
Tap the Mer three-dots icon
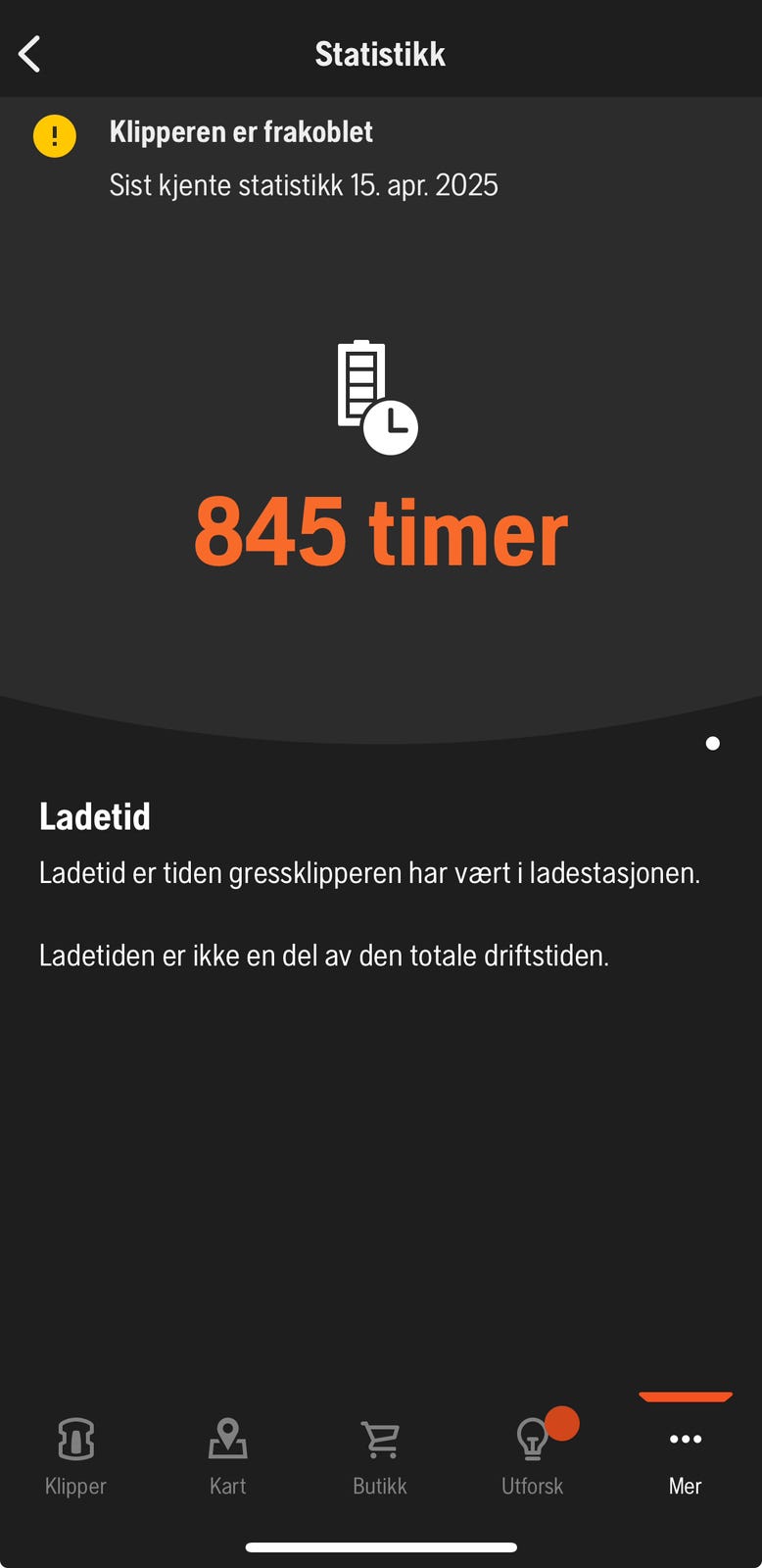685,1439
